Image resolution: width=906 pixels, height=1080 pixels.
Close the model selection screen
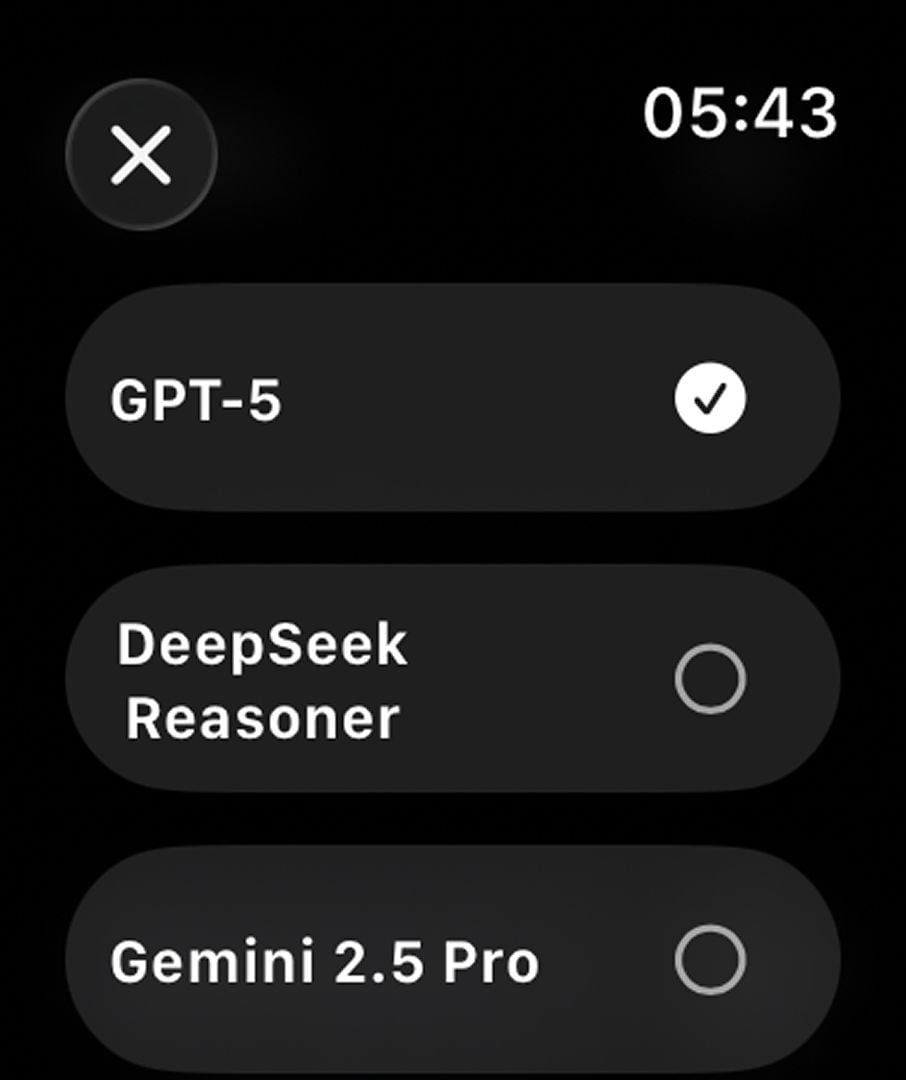tap(141, 156)
